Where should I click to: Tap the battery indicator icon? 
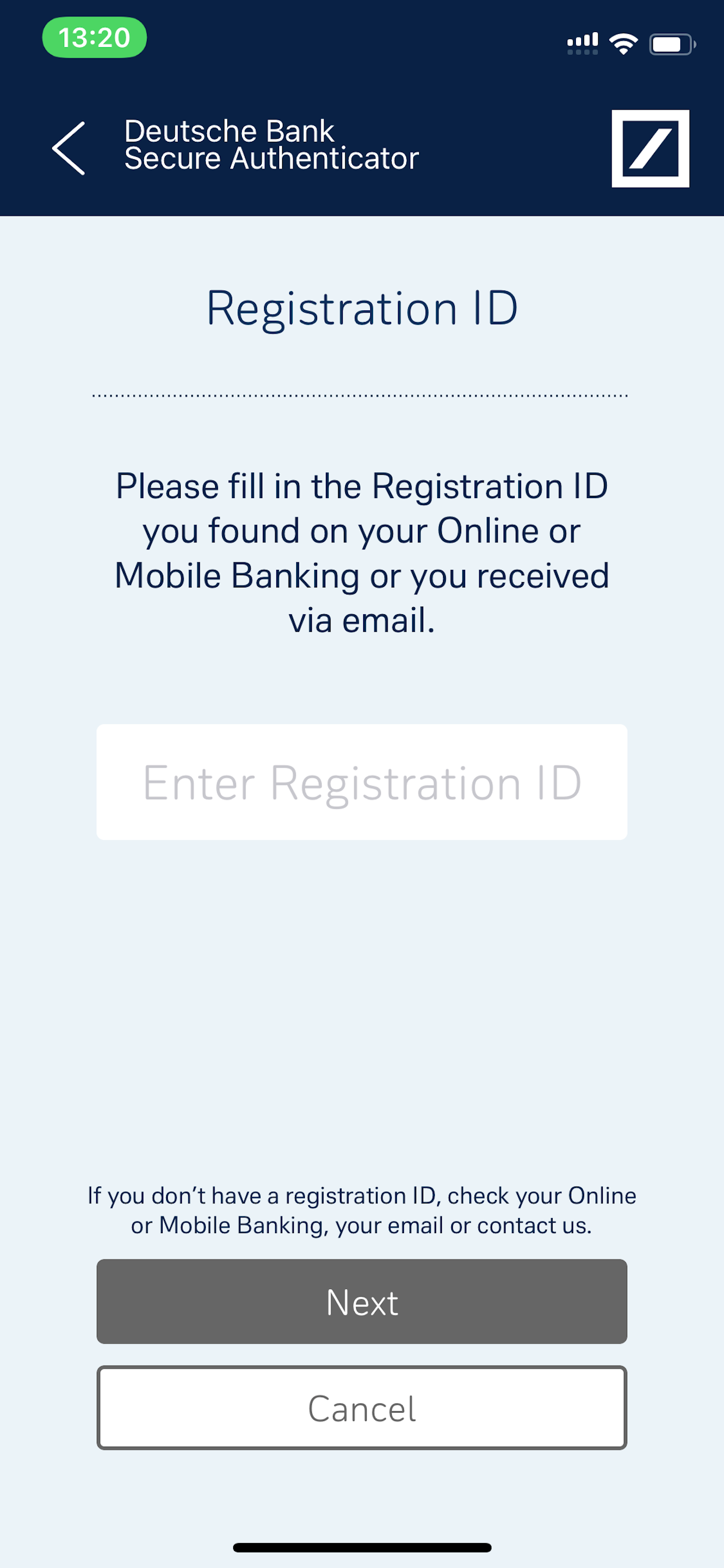coord(669,43)
